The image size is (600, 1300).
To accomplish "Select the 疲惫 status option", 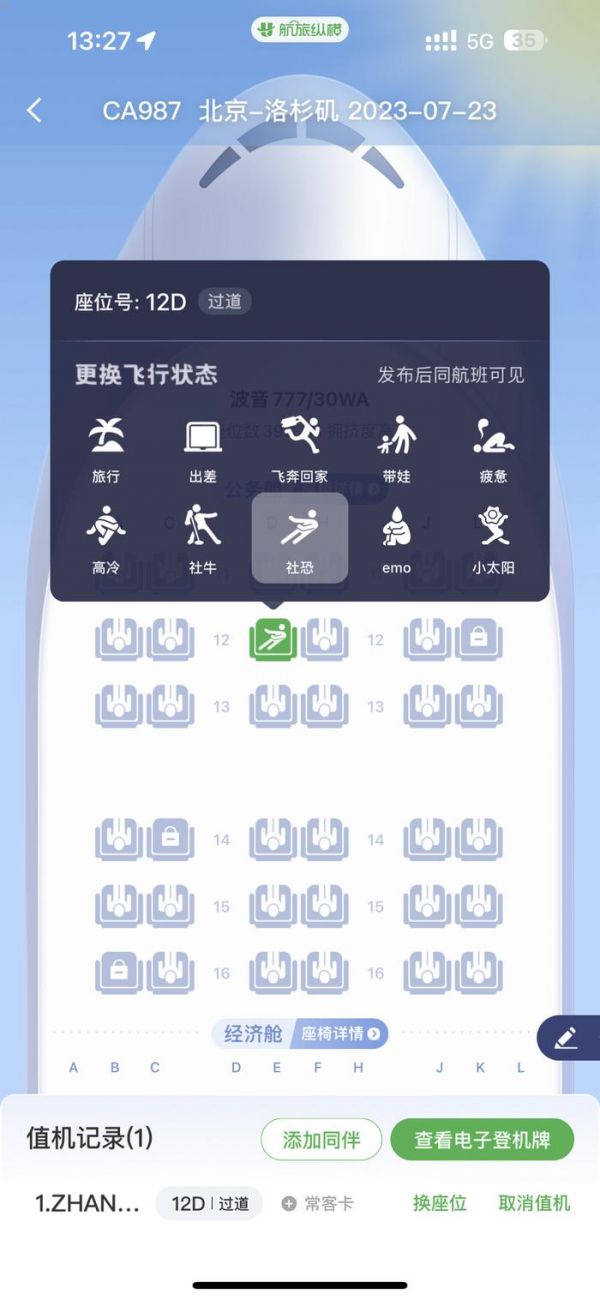I will [x=493, y=447].
